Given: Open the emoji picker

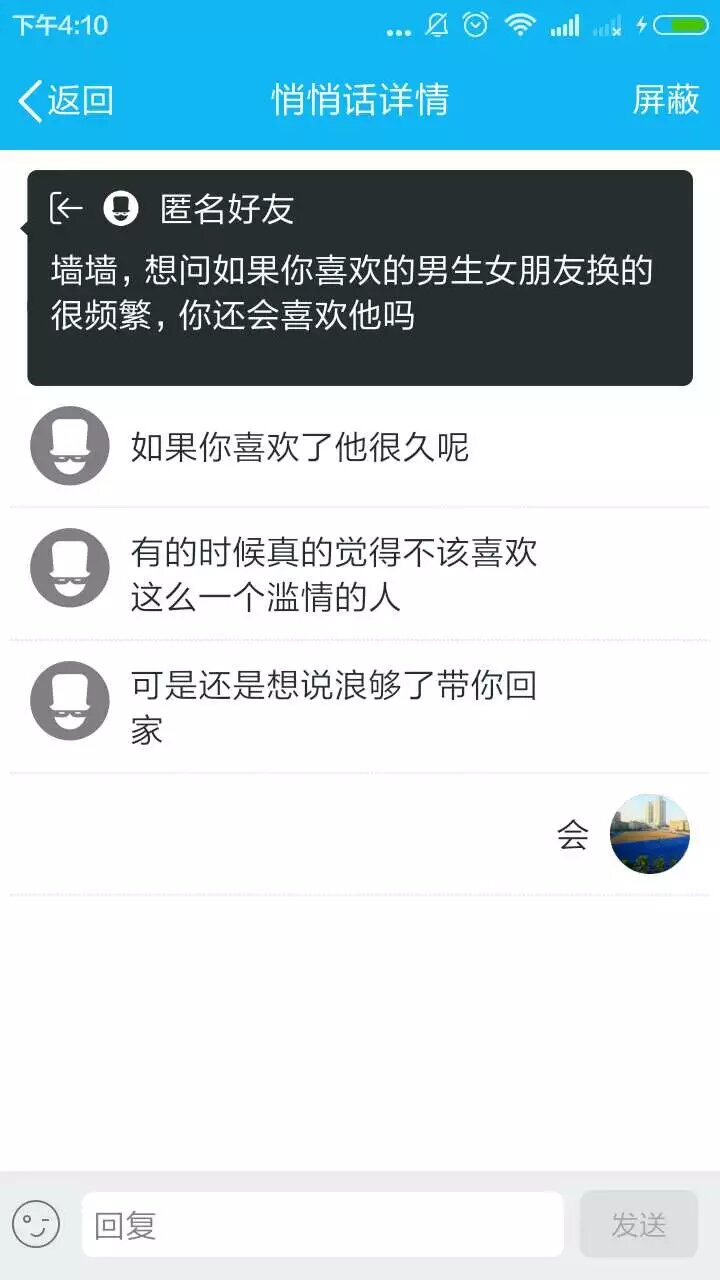Looking at the screenshot, I should [x=36, y=1224].
